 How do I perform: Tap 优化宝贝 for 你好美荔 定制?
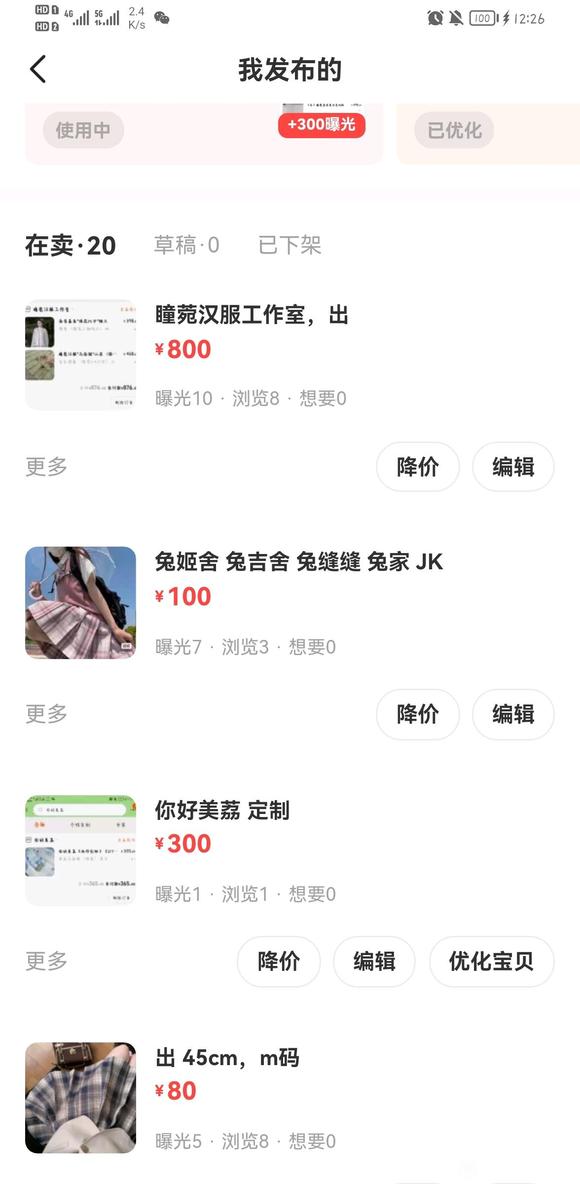coord(492,961)
